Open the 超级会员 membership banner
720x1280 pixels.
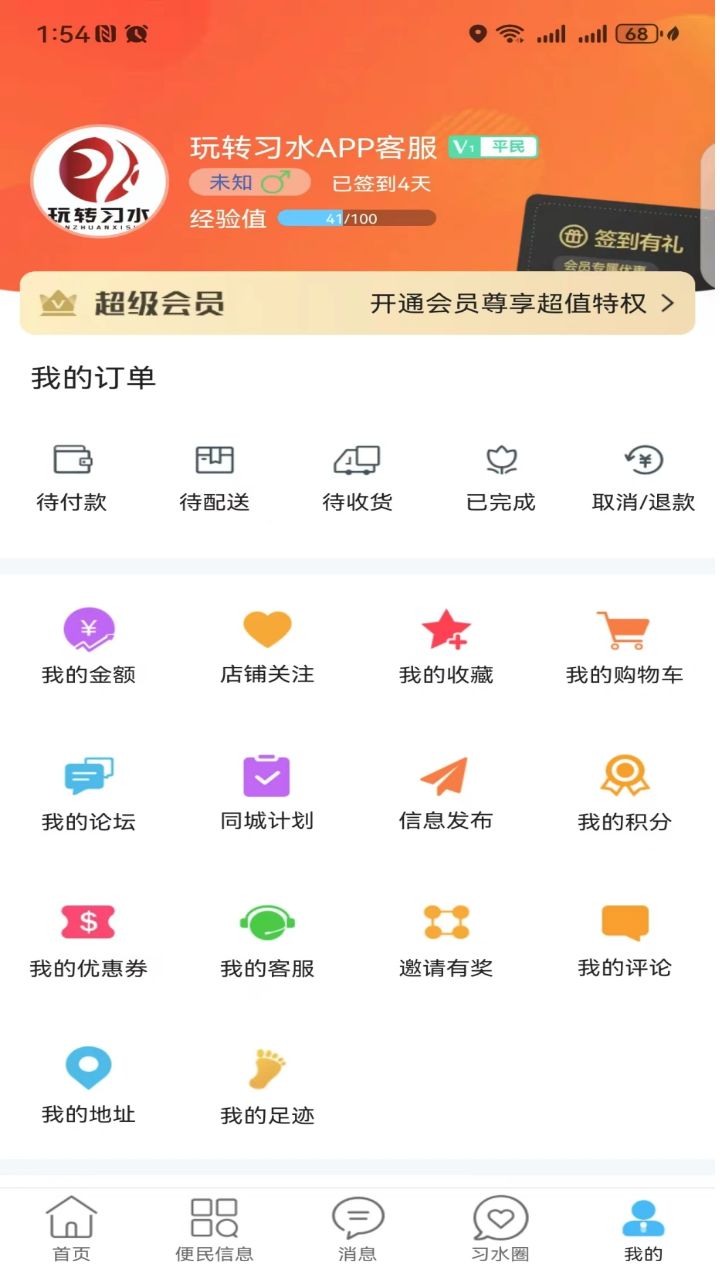pos(357,303)
